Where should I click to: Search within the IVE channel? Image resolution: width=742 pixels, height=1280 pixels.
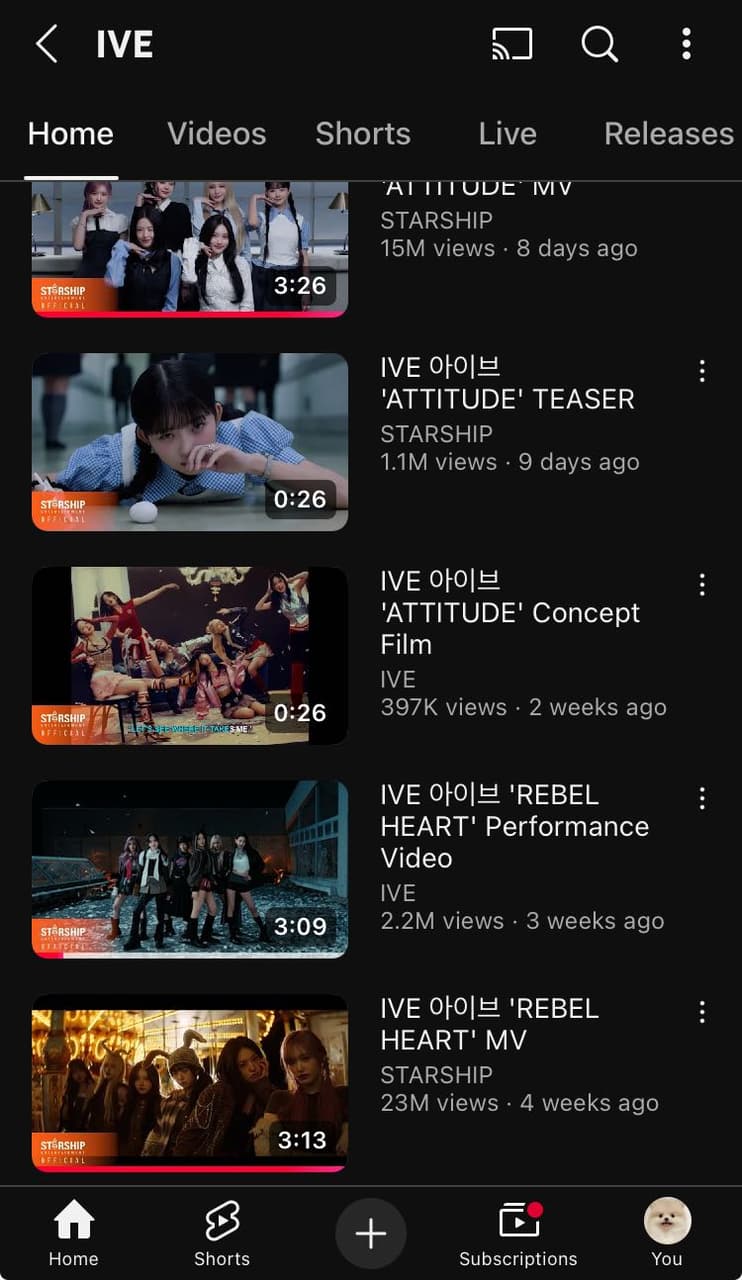pos(599,44)
